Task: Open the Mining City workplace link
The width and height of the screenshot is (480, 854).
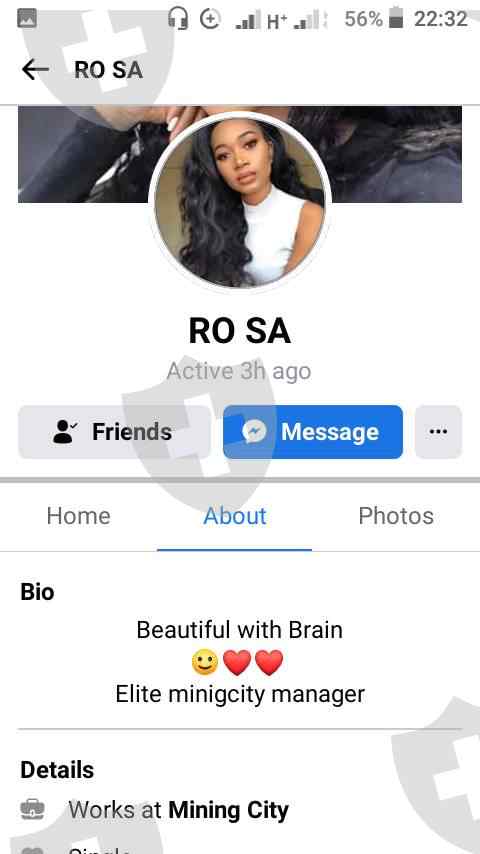Action: pos(228,810)
